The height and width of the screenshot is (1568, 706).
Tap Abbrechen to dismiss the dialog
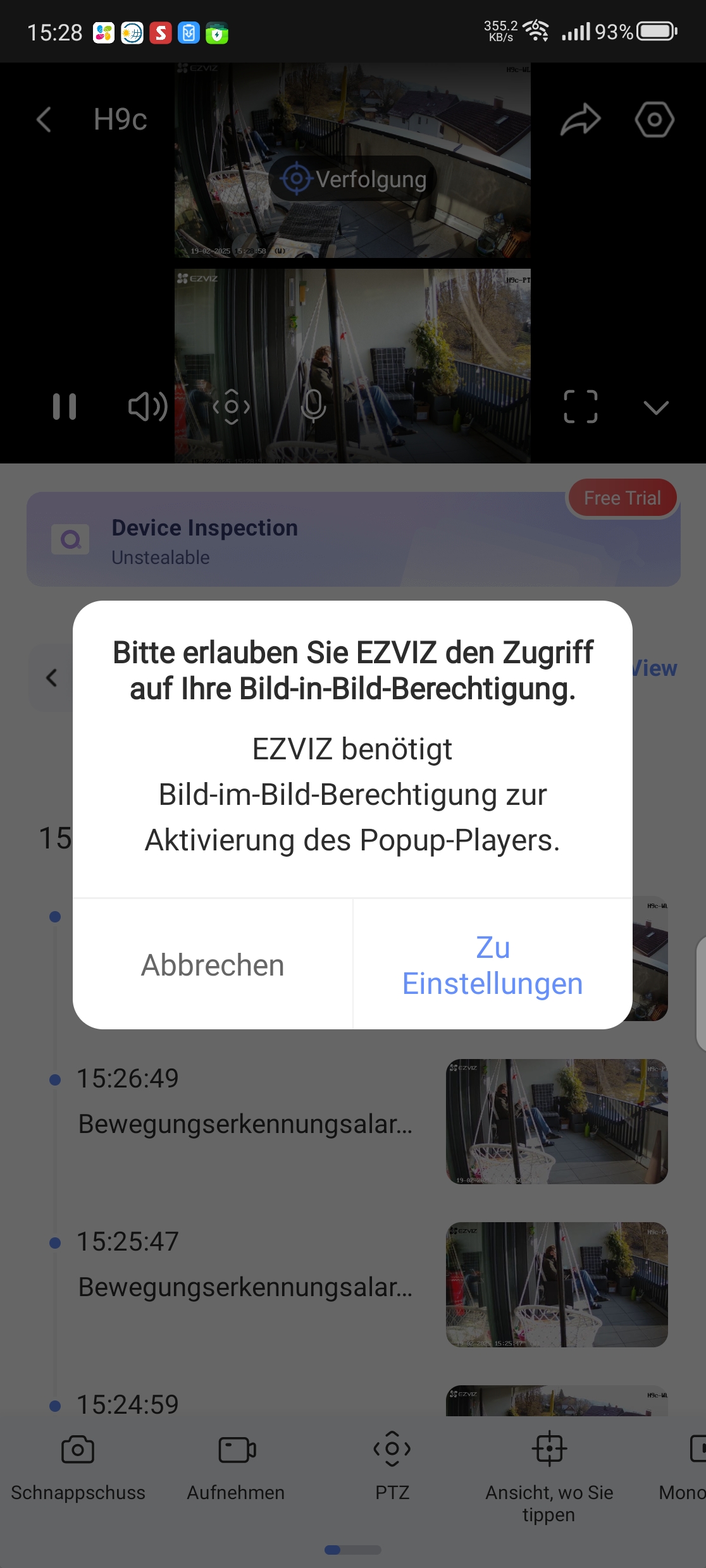[x=213, y=965]
